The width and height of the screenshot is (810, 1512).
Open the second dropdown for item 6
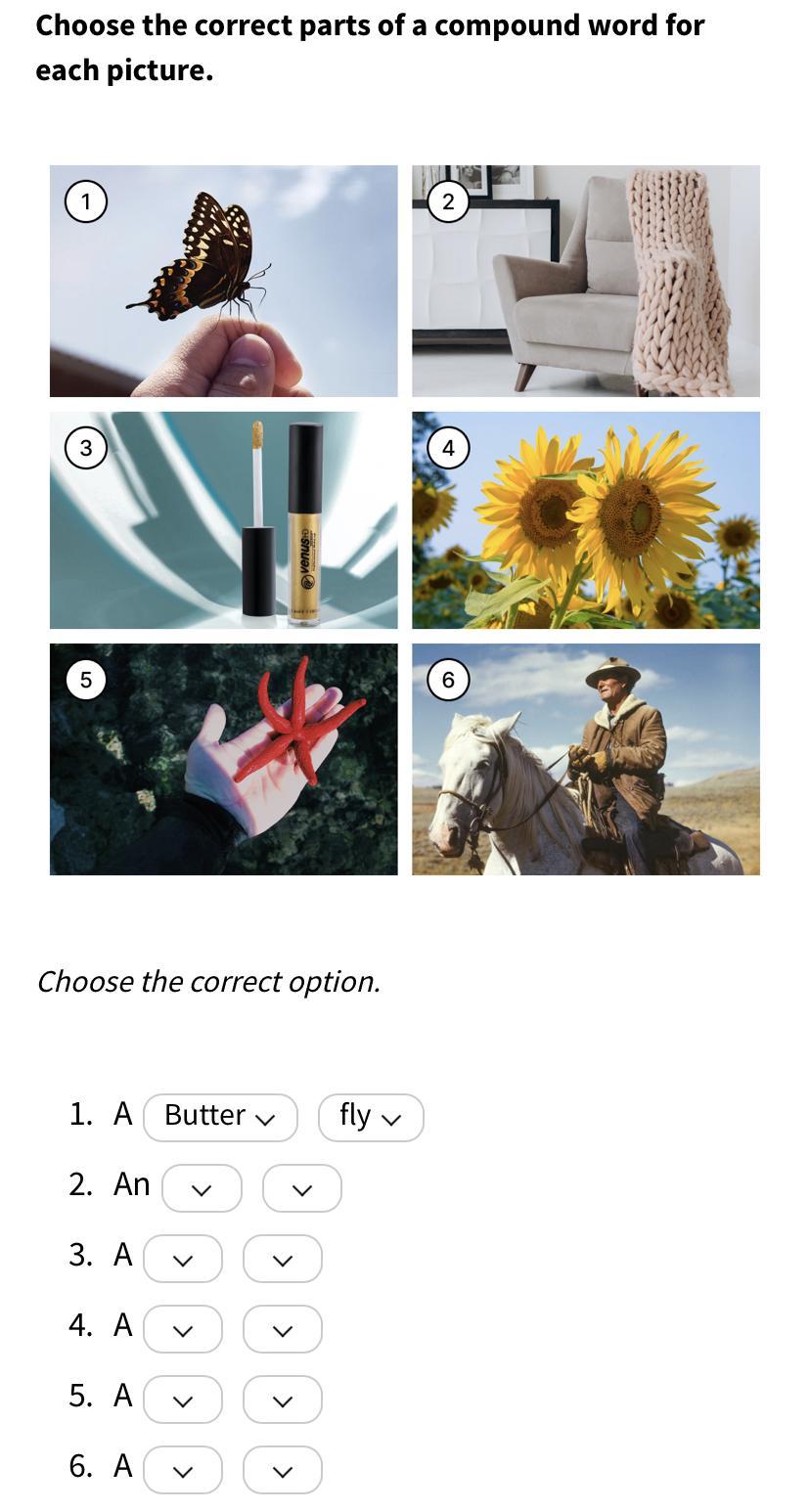283,1470
